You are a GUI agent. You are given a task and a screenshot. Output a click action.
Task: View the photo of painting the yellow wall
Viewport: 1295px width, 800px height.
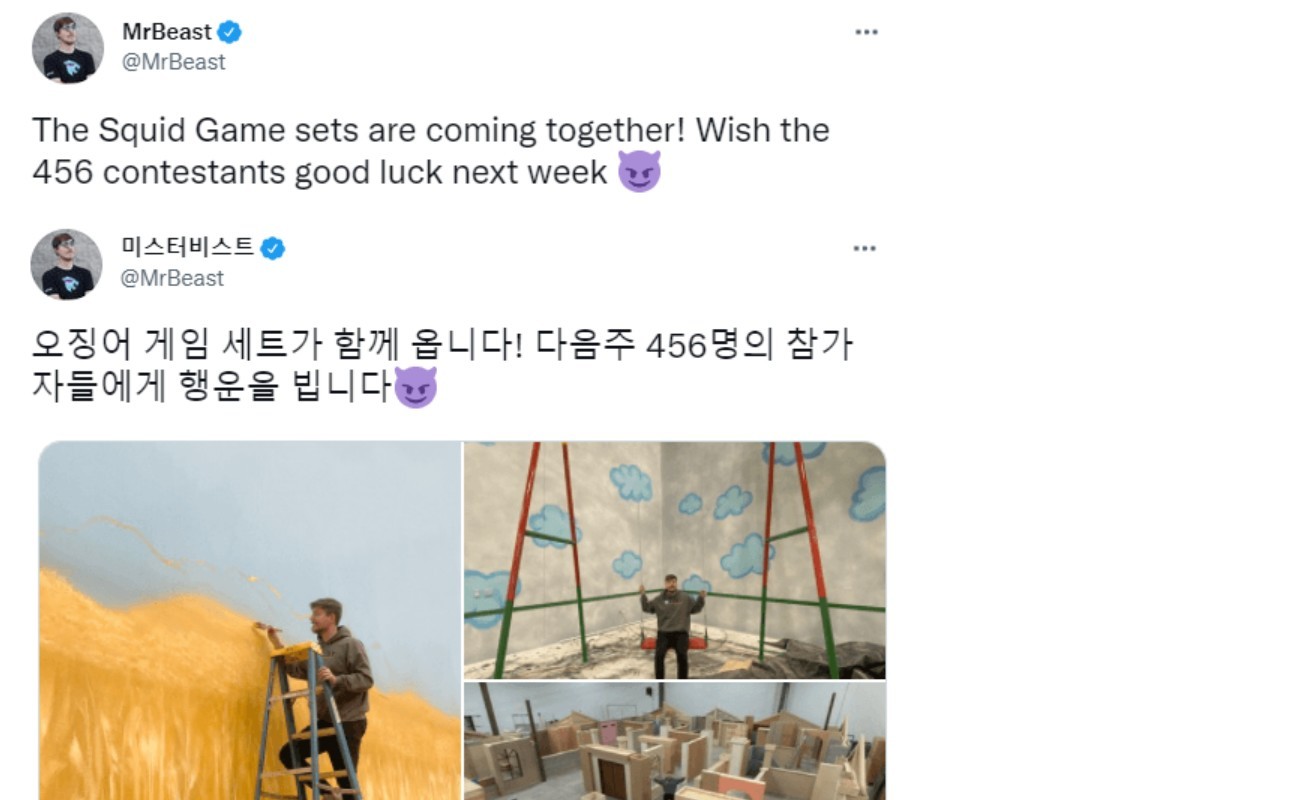pyautogui.click(x=250, y=620)
